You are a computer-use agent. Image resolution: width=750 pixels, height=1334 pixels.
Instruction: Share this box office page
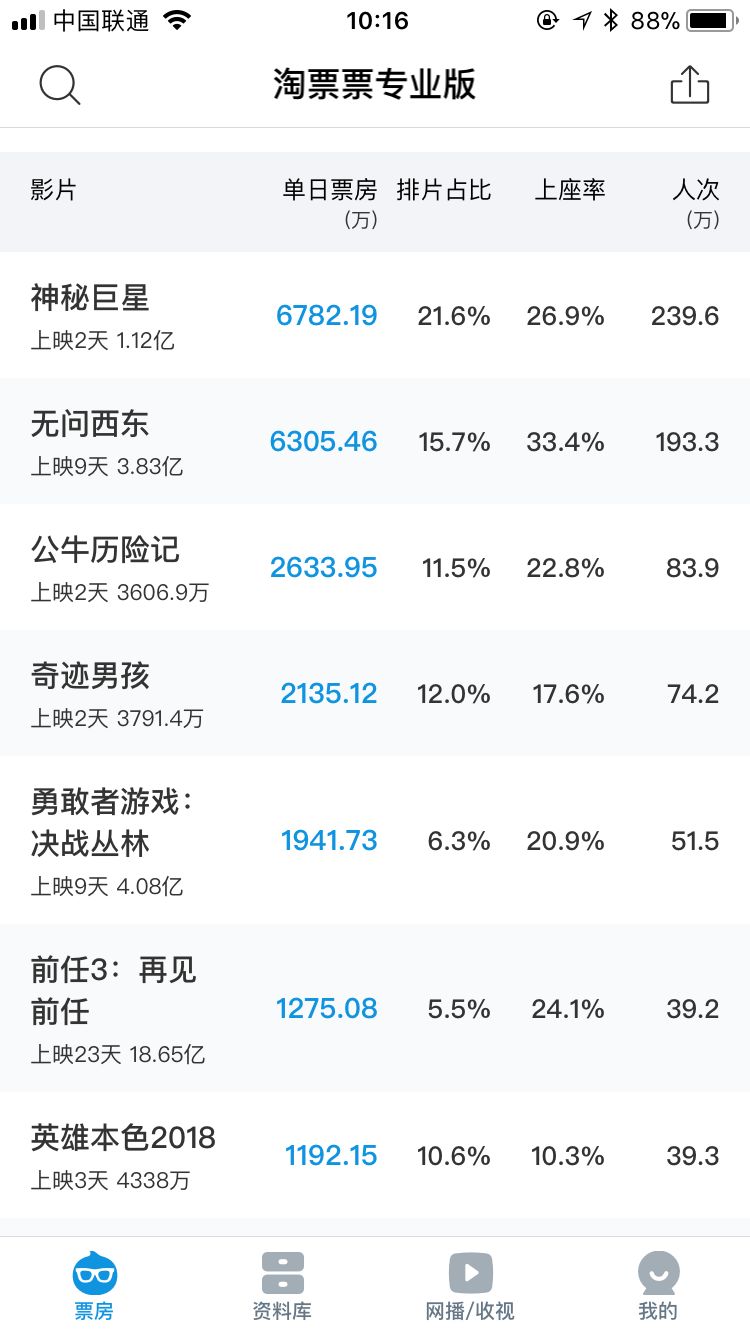pyautogui.click(x=689, y=85)
